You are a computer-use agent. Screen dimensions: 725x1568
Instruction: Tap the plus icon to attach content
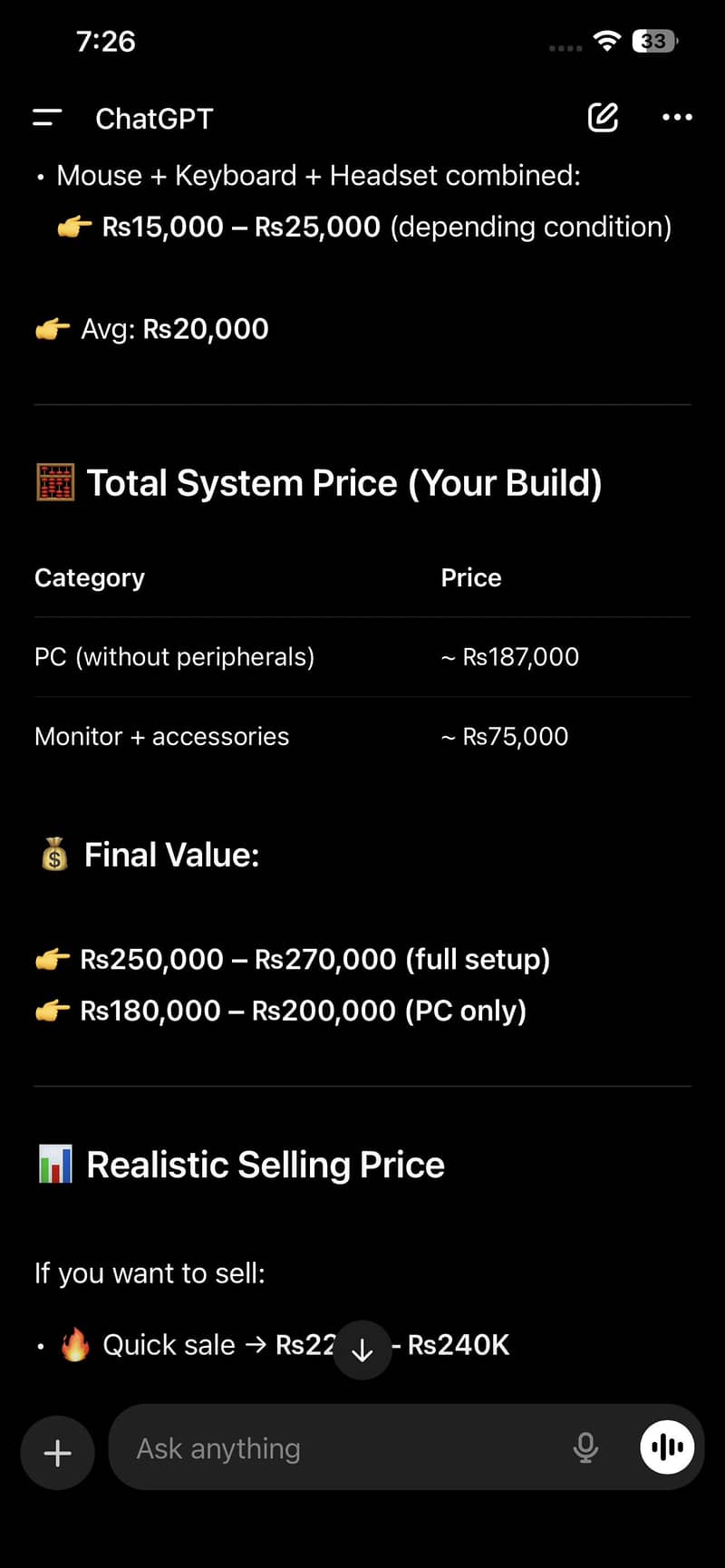pos(56,1452)
